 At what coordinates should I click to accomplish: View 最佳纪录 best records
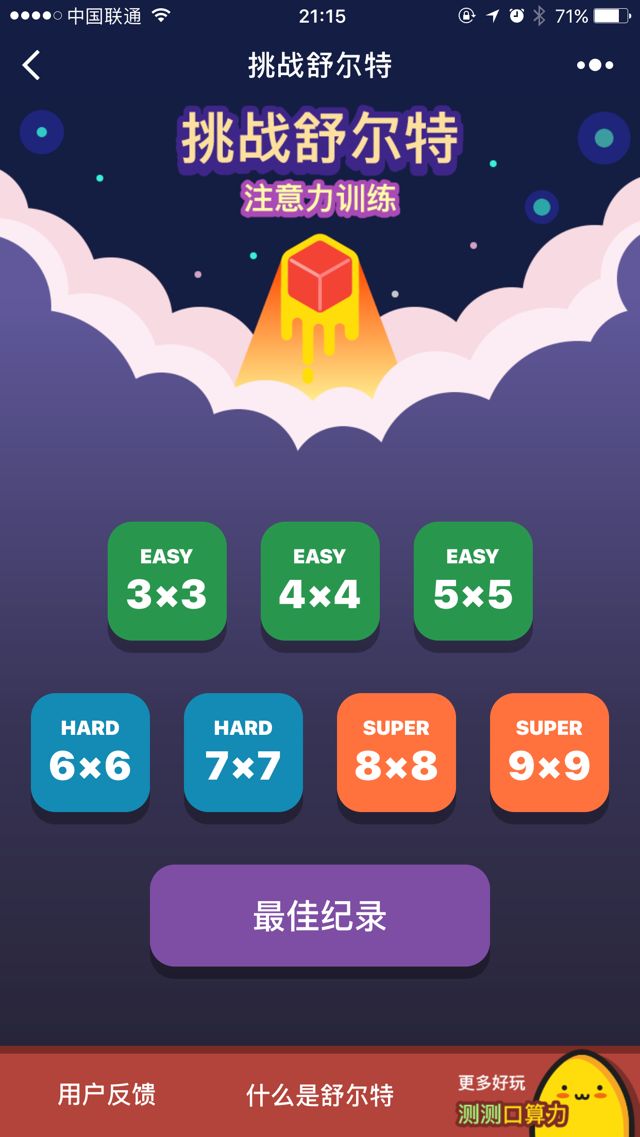[x=320, y=916]
